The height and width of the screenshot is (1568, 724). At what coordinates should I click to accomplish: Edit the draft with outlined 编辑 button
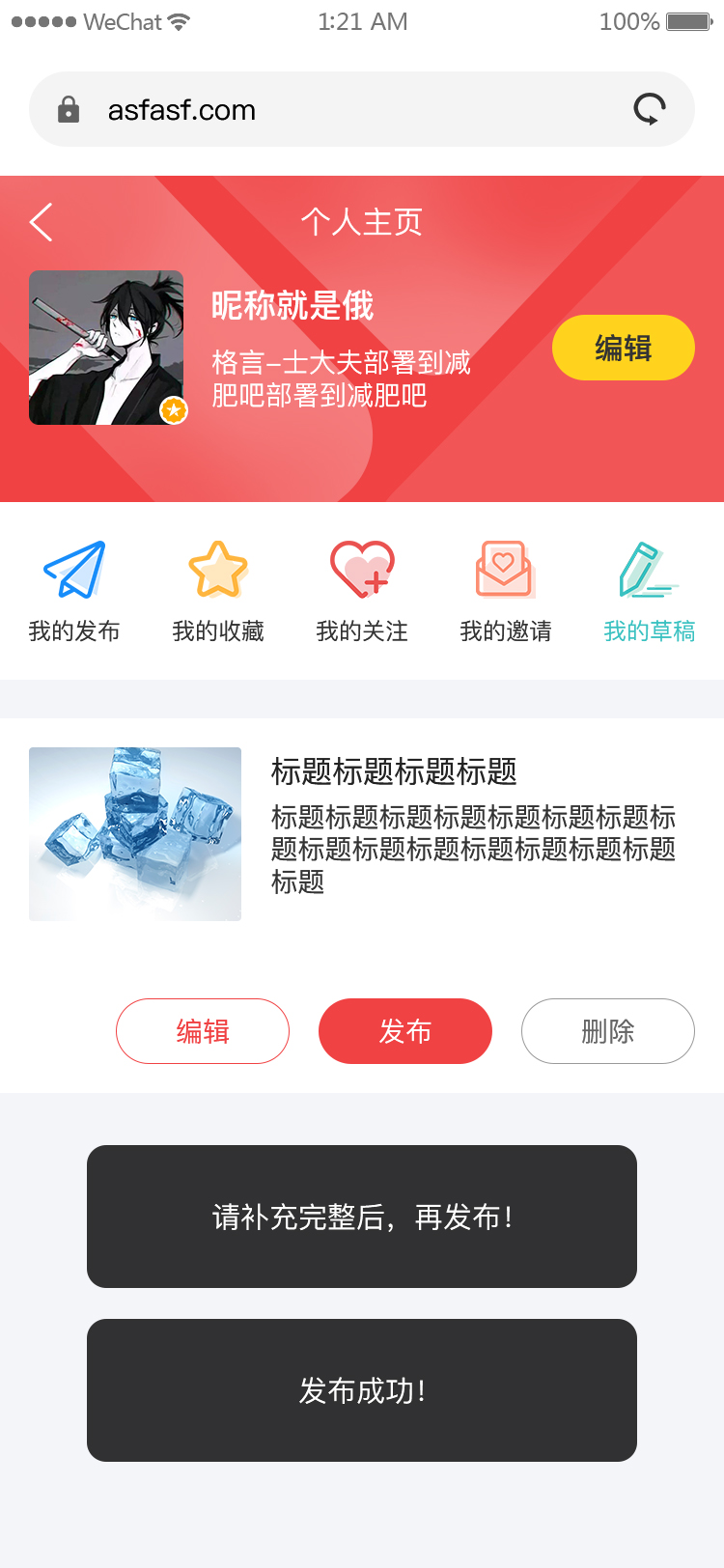(203, 1031)
